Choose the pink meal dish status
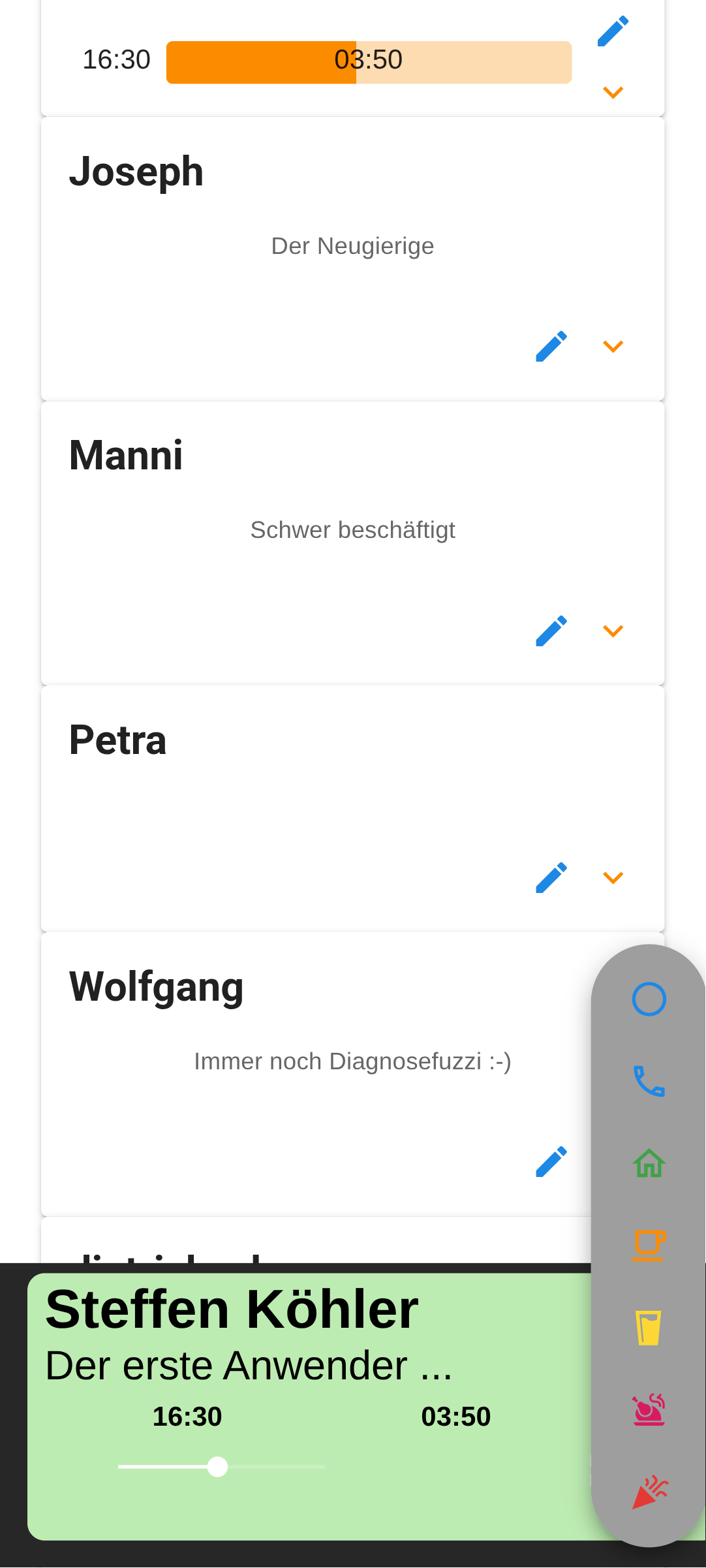 649,1410
